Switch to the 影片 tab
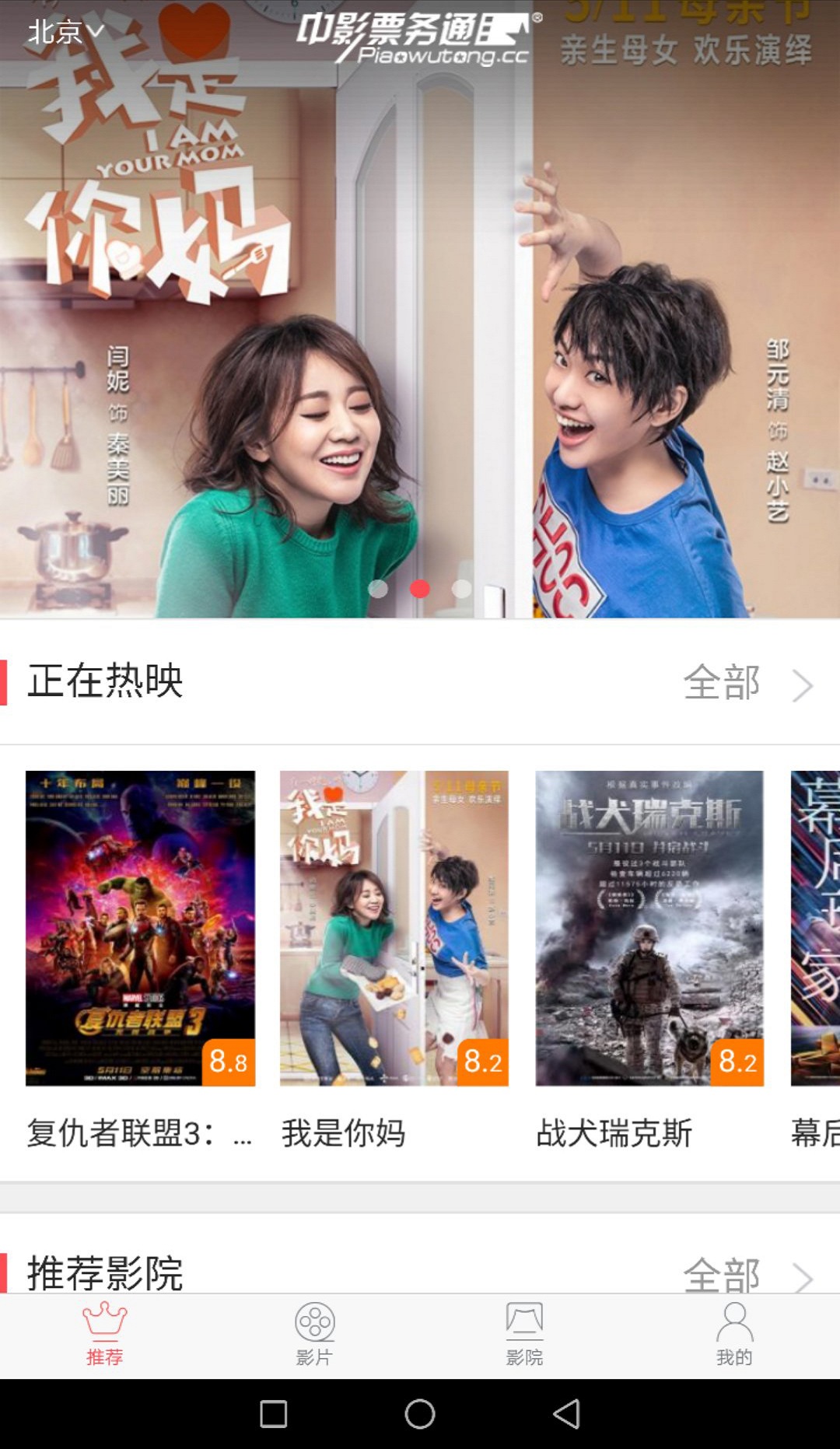Image resolution: width=840 pixels, height=1449 pixels. pos(315,1335)
